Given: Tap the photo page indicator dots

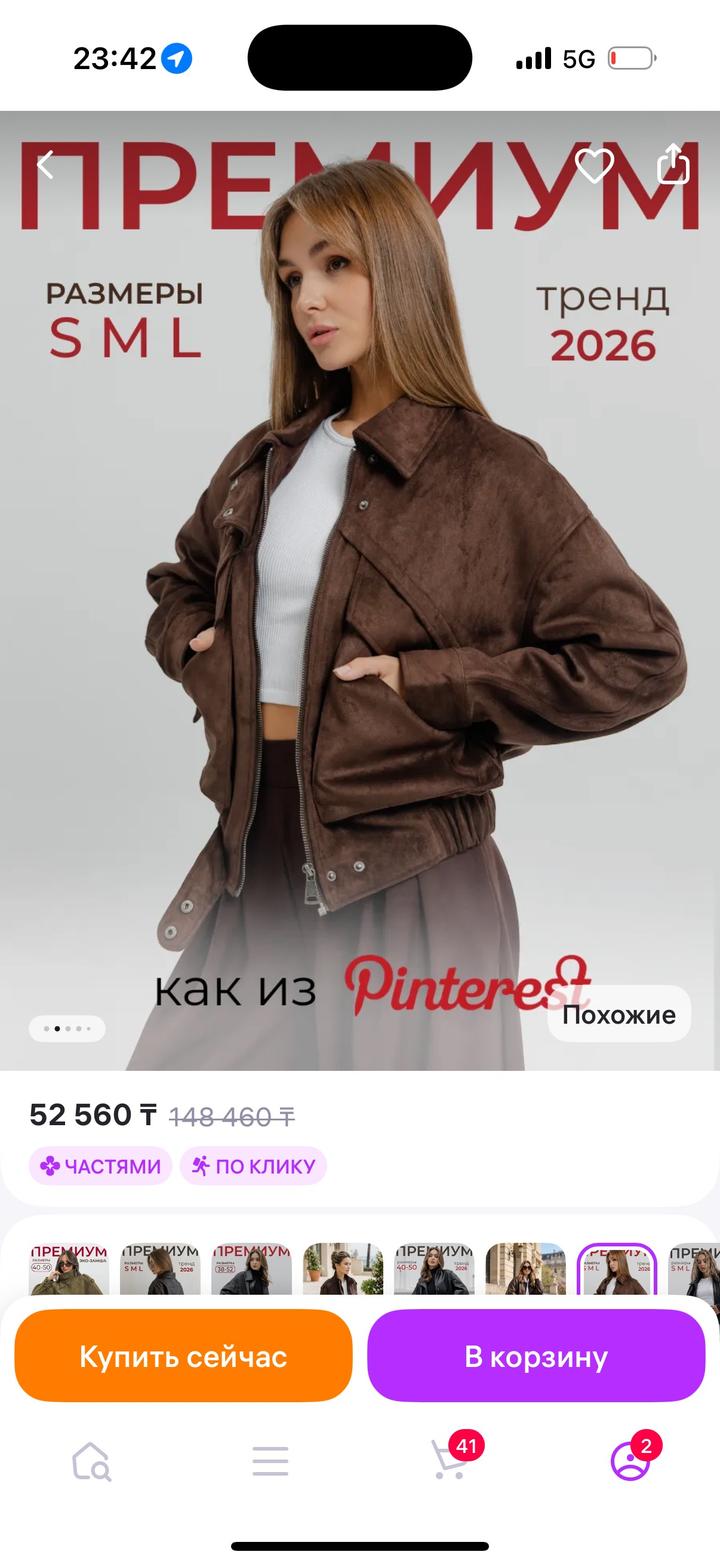Looking at the screenshot, I should [x=67, y=1028].
